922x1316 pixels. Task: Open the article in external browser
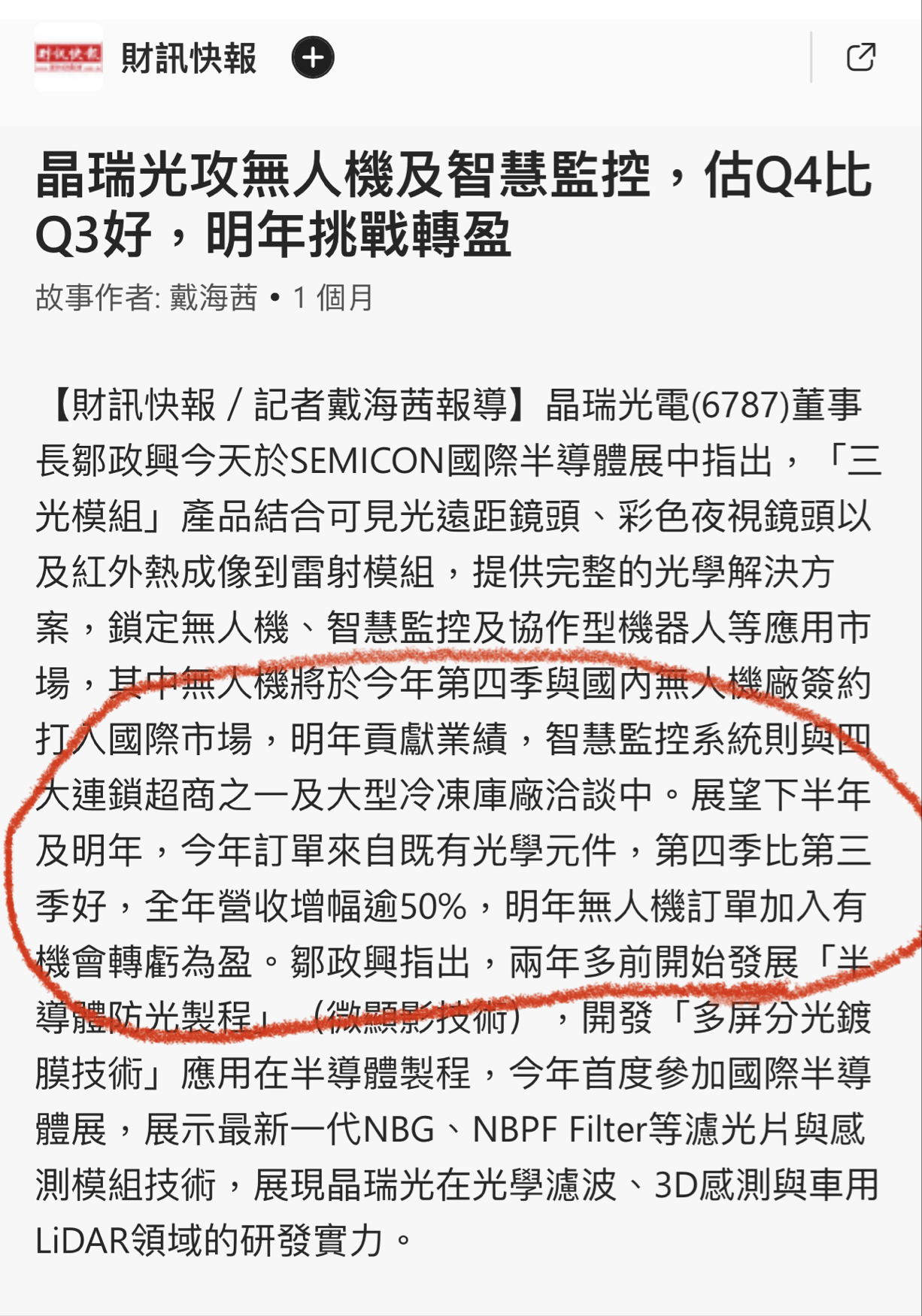click(860, 57)
